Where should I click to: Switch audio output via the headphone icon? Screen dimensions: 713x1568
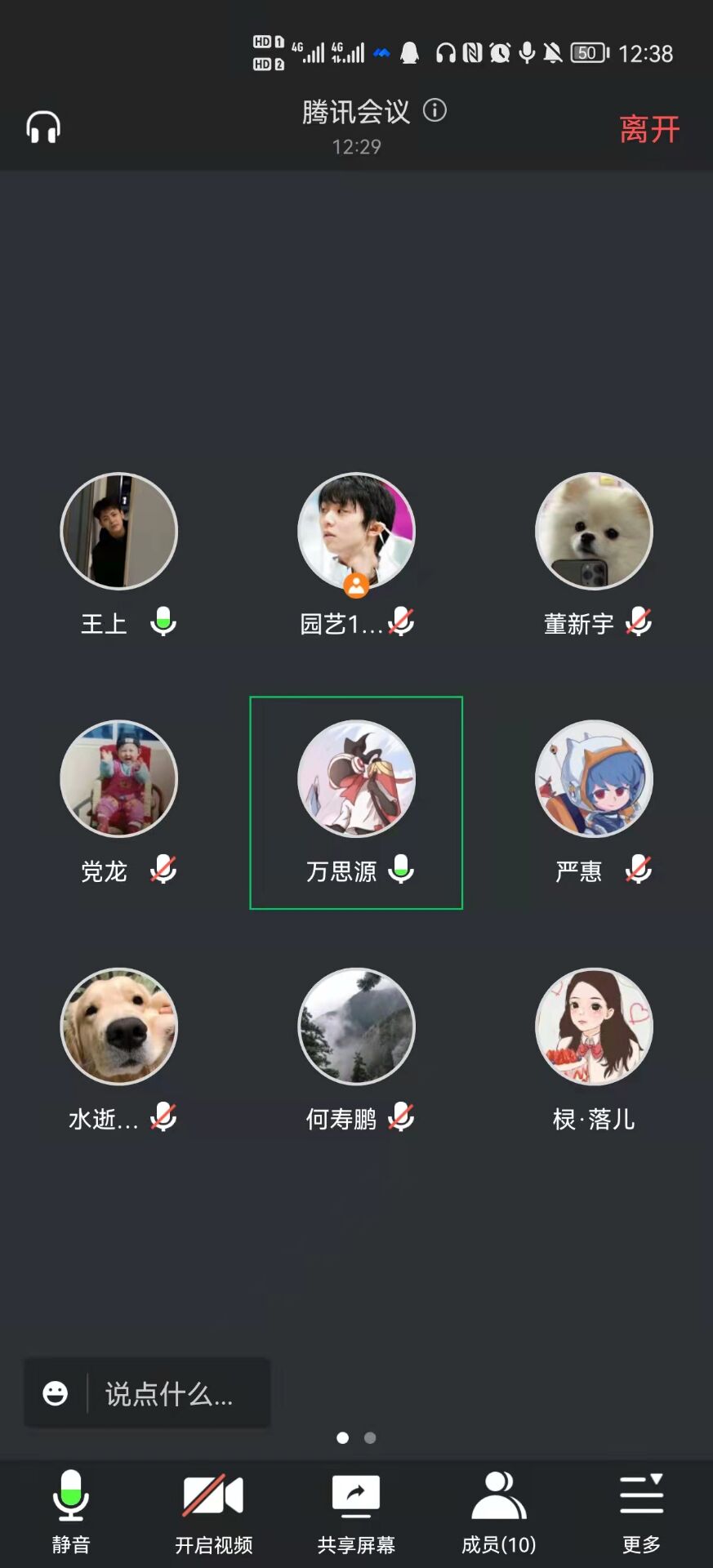pos(43,127)
